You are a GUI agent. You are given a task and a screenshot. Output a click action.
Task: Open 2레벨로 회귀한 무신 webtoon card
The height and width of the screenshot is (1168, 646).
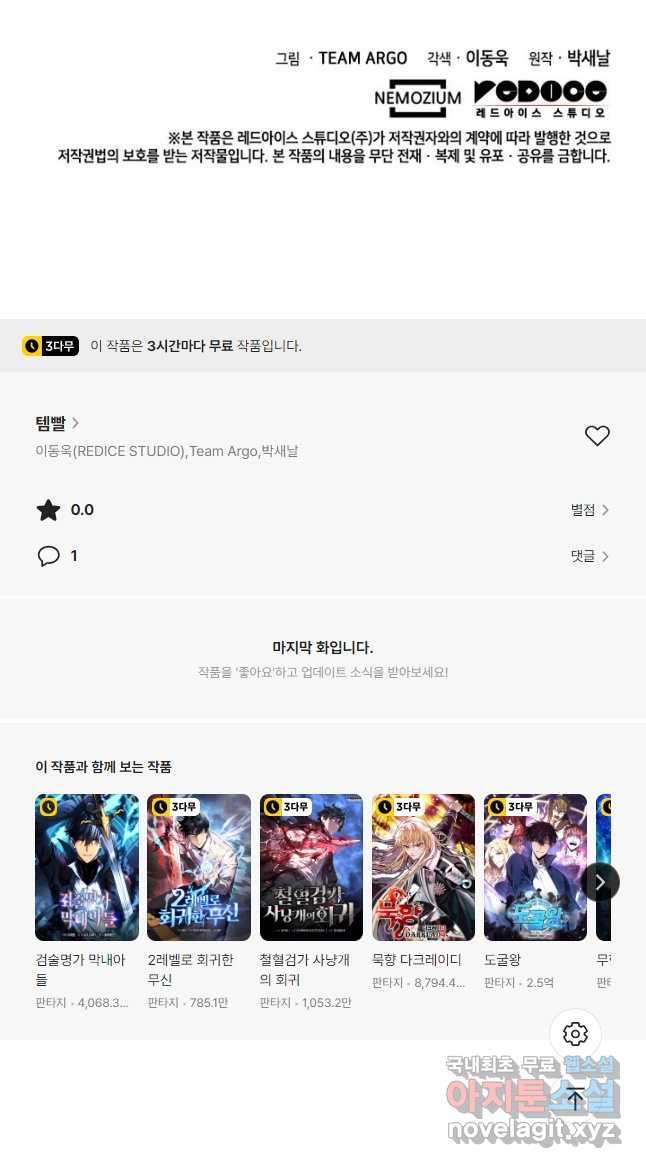coord(199,867)
